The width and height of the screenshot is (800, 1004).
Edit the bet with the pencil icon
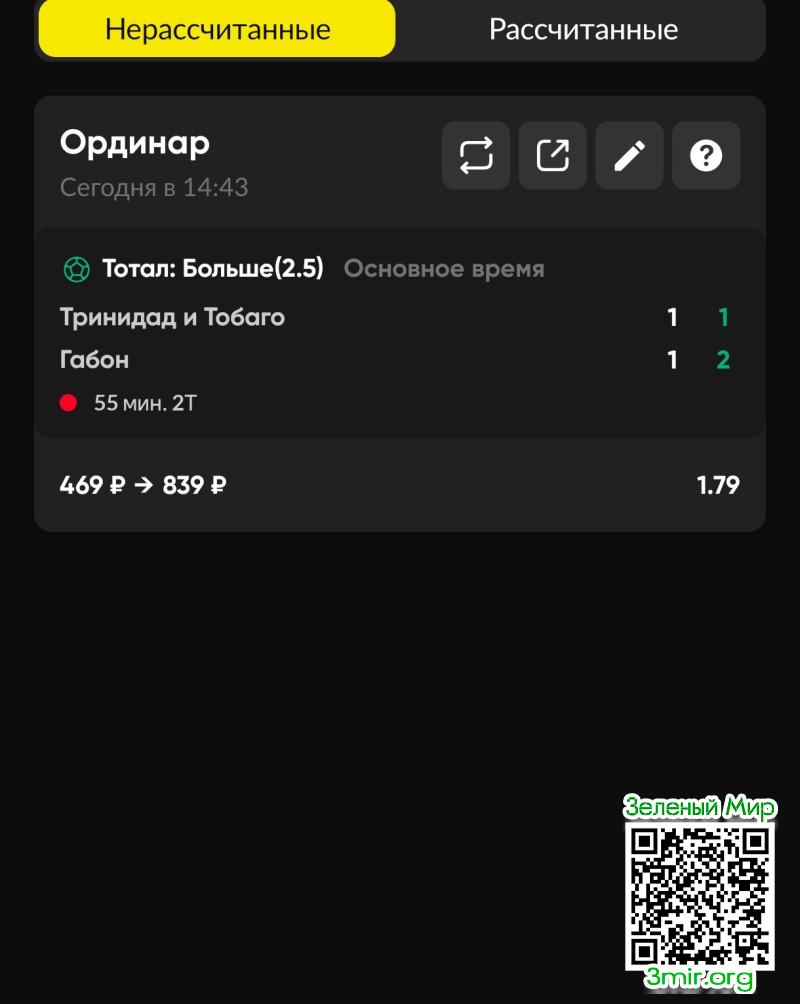pos(629,156)
